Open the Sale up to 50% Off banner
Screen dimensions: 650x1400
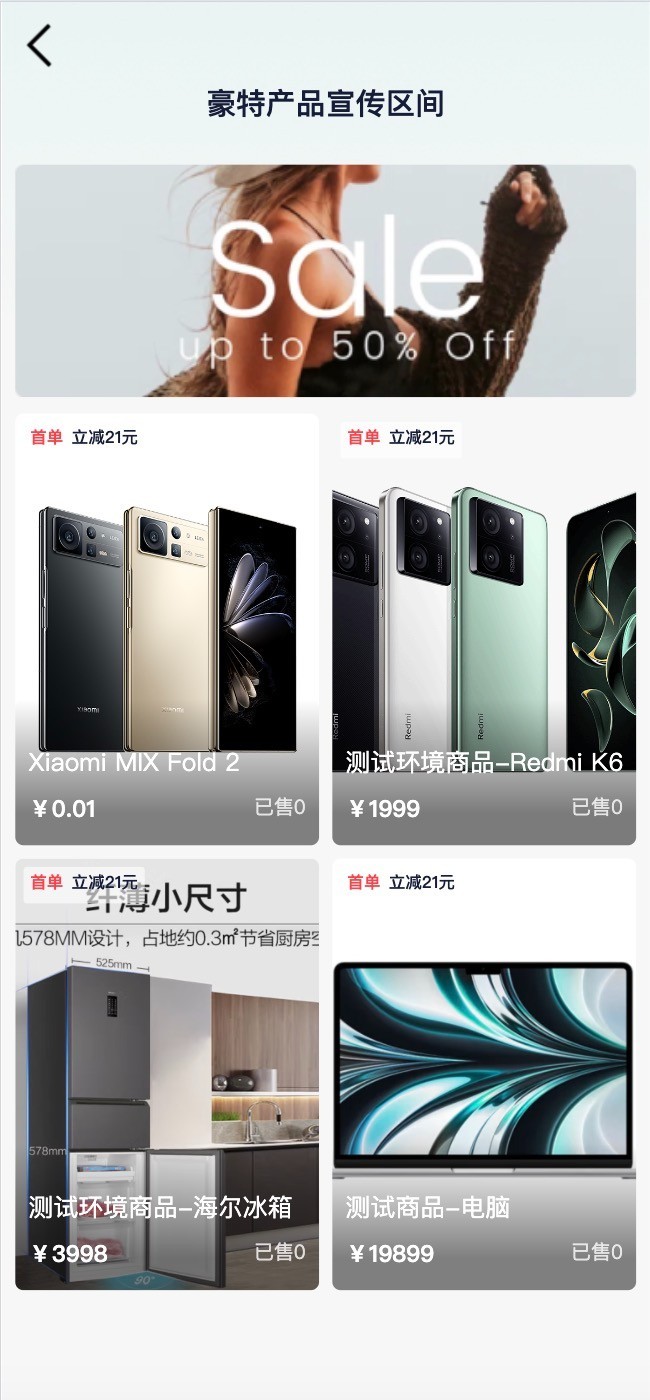(x=325, y=280)
